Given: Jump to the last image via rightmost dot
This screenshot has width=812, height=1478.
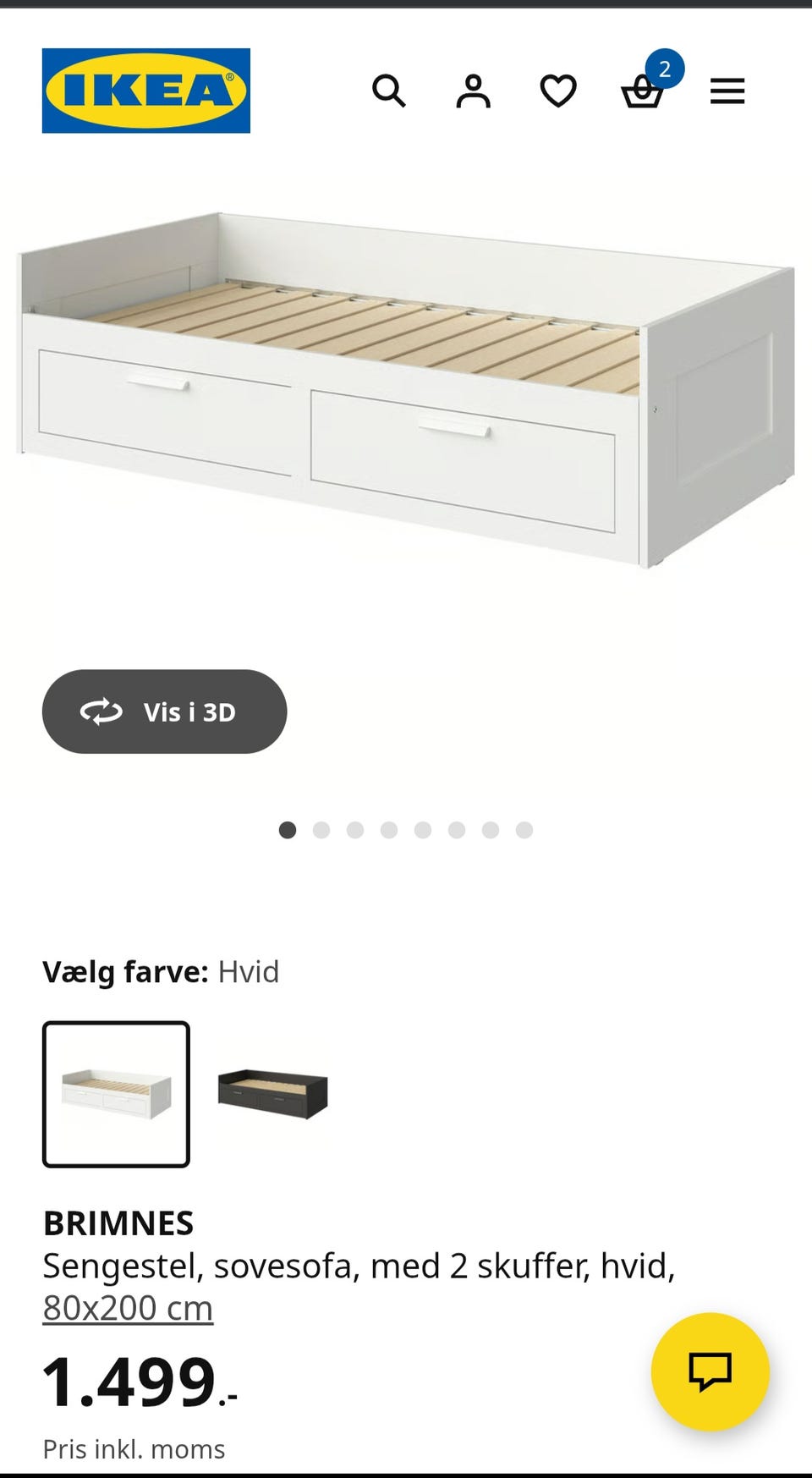Looking at the screenshot, I should [x=525, y=830].
